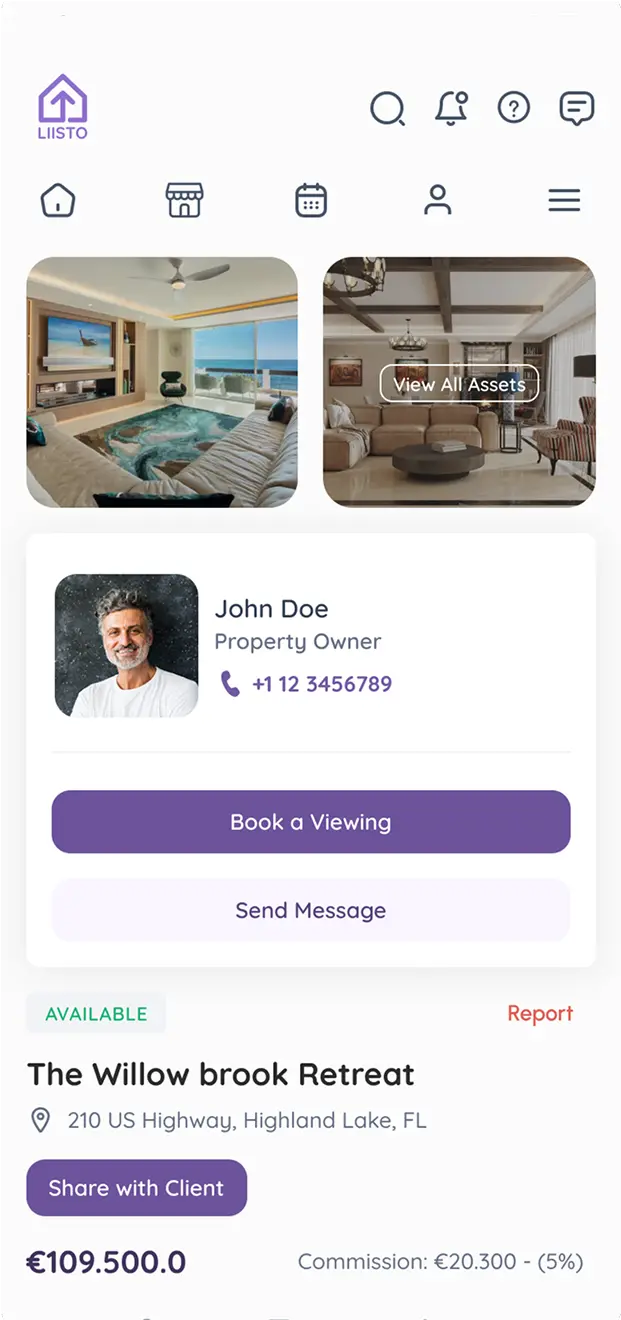This screenshot has width=621, height=1320.
Task: Book a Viewing of the property
Action: pos(311,822)
